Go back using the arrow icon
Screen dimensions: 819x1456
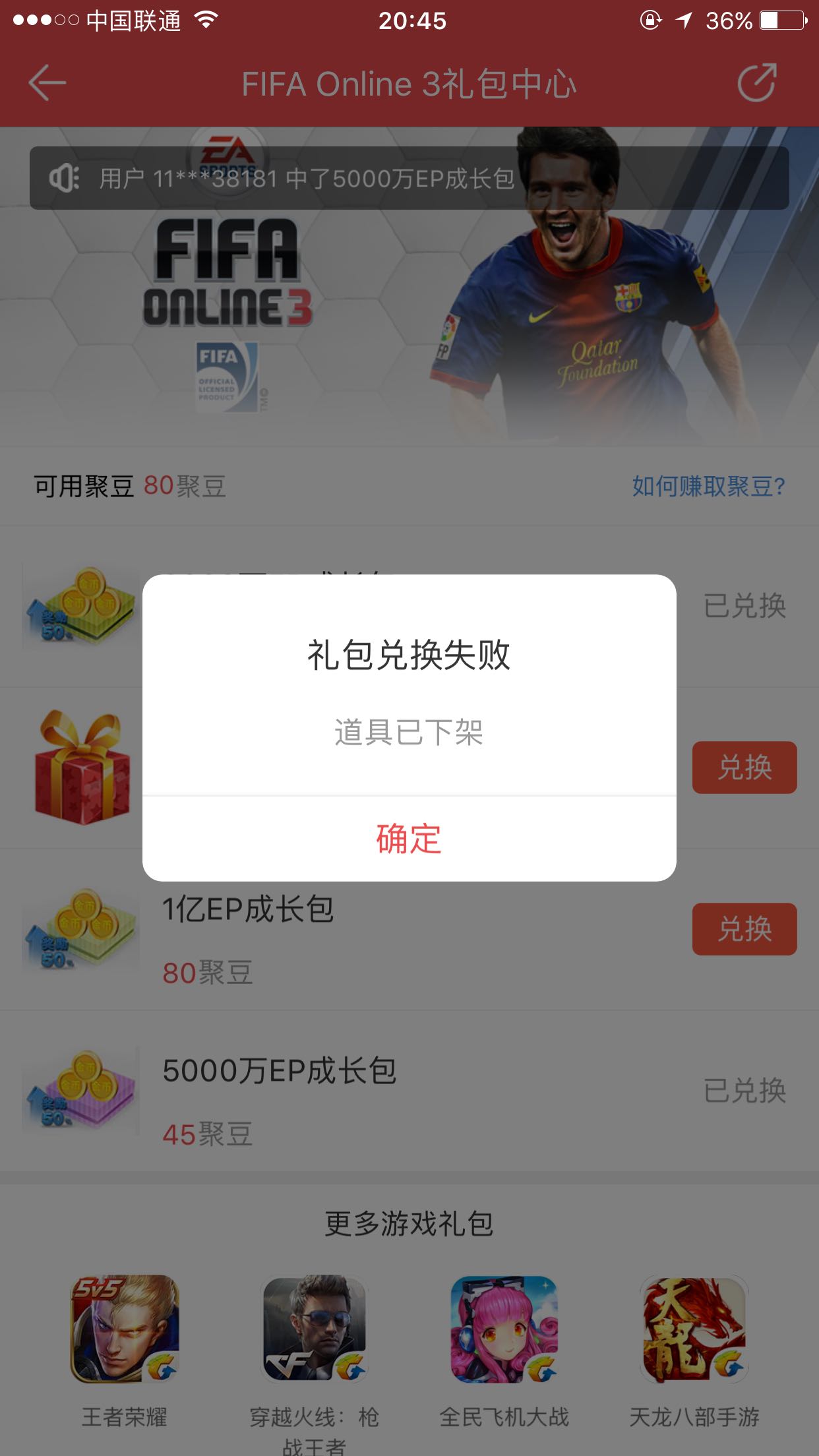(47, 83)
